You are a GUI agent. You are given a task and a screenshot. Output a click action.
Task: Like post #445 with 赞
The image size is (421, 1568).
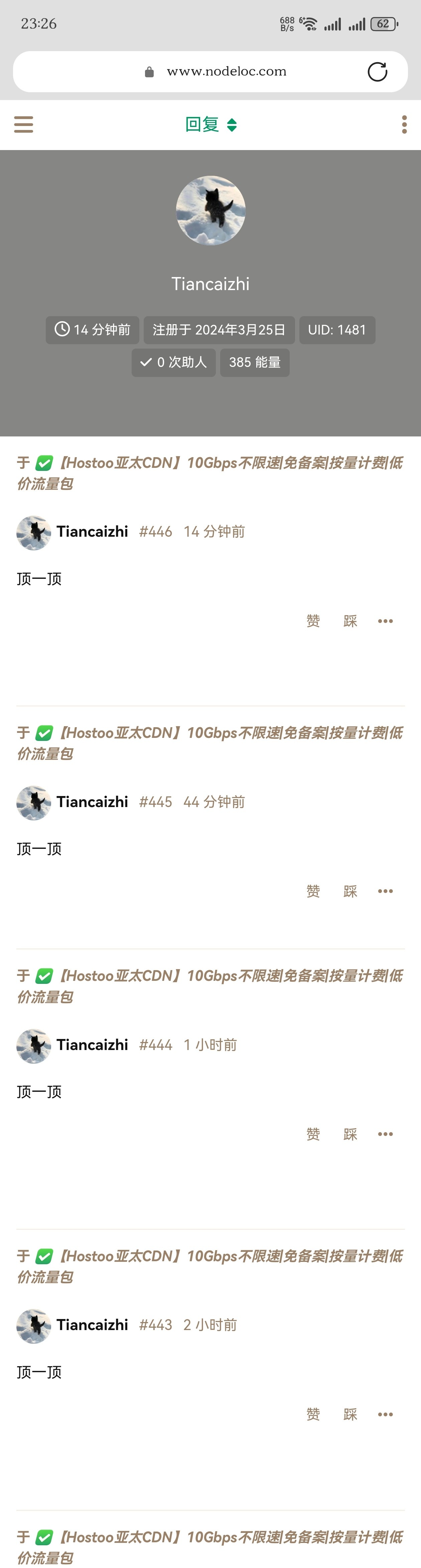coord(313,891)
